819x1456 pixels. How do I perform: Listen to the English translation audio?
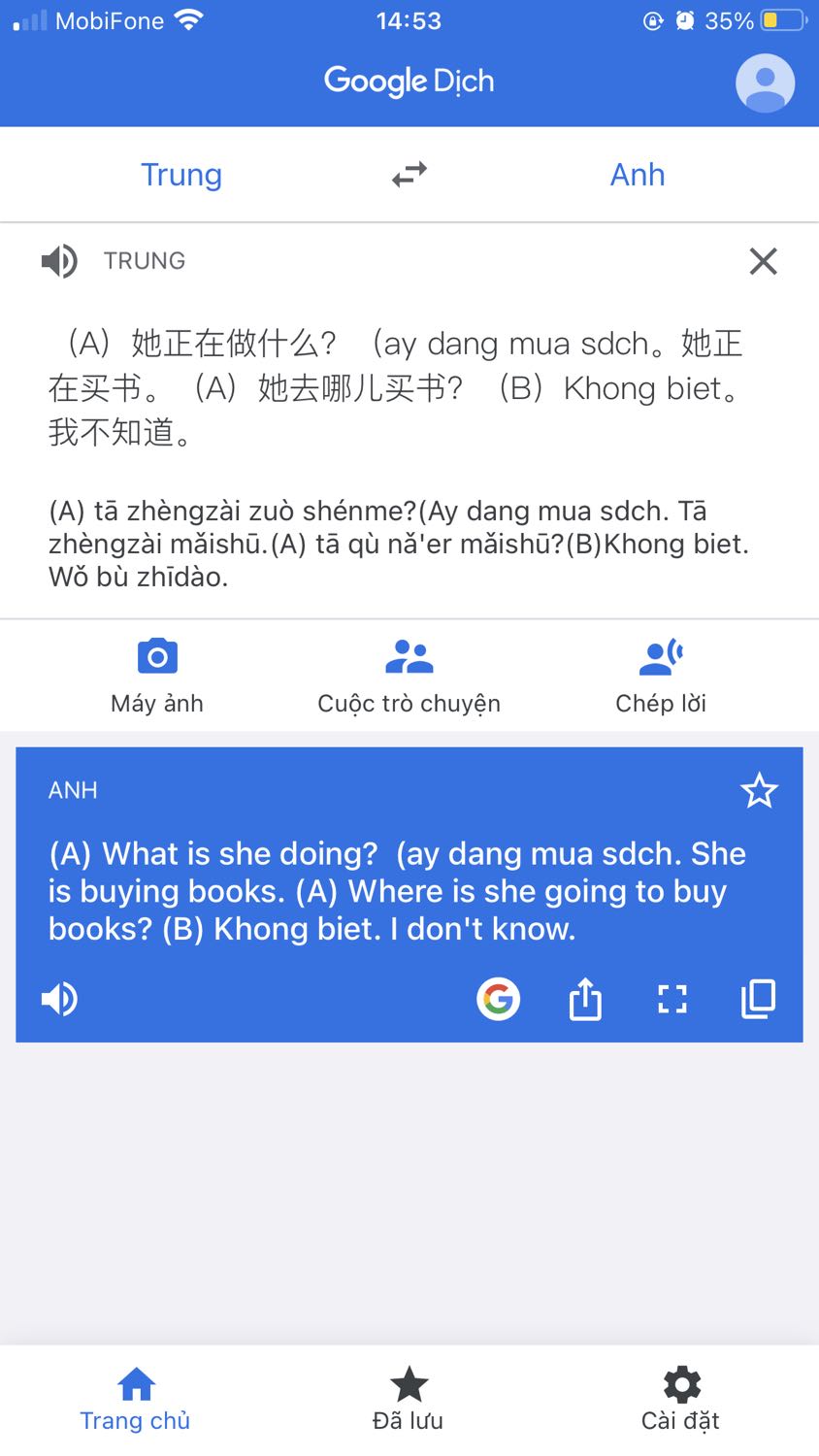click(59, 999)
